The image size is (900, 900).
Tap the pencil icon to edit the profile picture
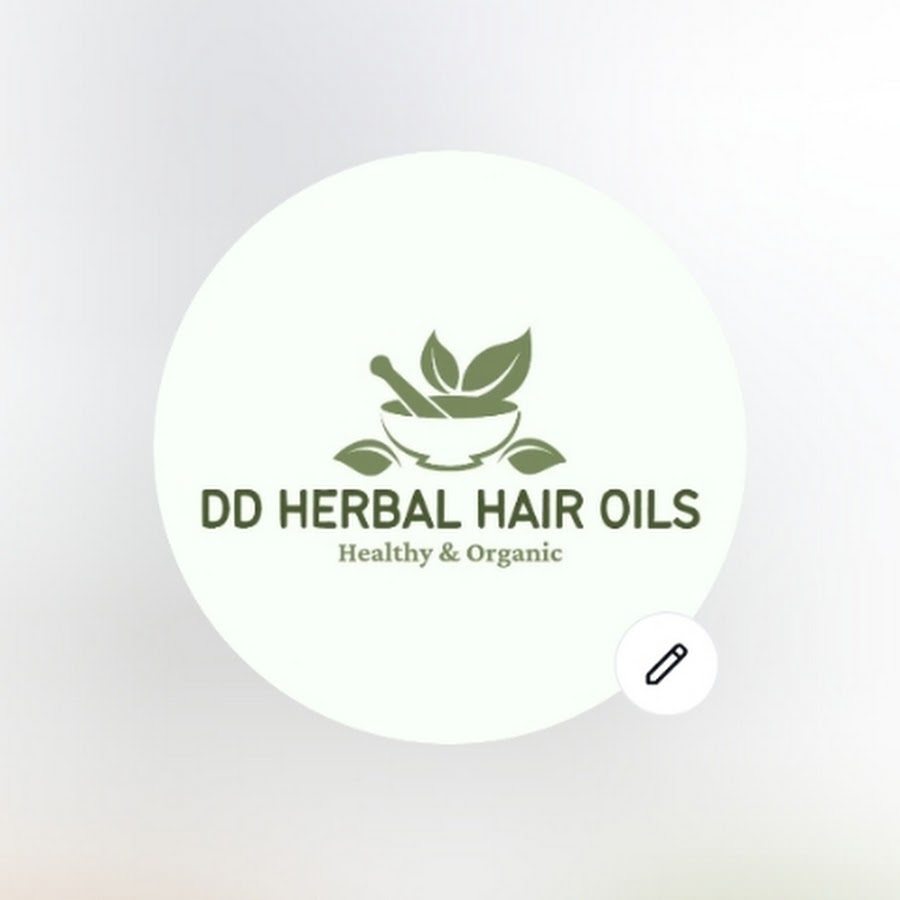(667, 662)
